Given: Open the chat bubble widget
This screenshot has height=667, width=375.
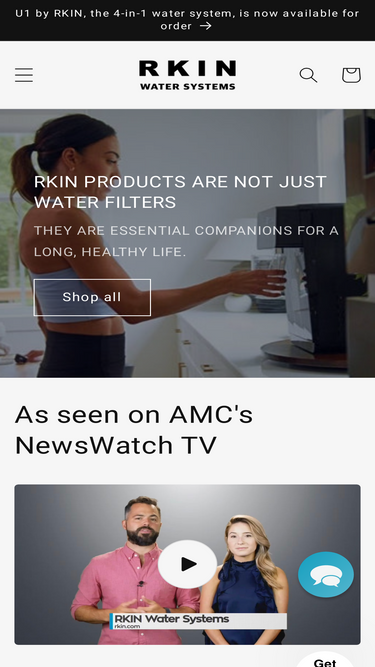Looking at the screenshot, I should [326, 575].
